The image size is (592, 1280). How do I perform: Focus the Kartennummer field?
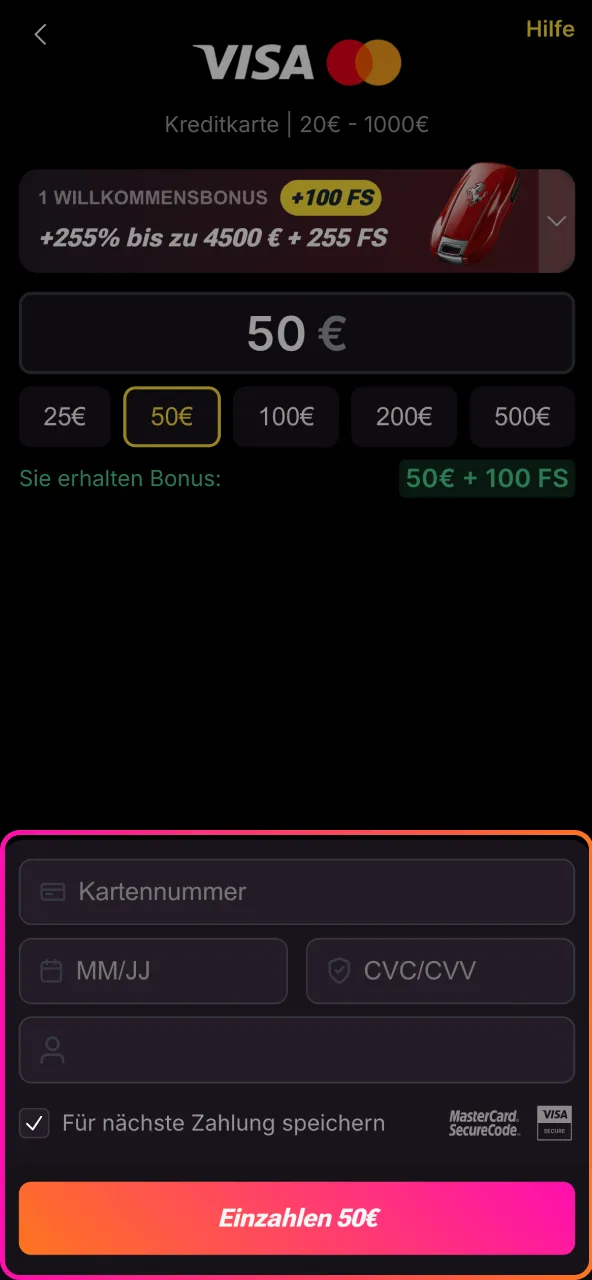[297, 891]
